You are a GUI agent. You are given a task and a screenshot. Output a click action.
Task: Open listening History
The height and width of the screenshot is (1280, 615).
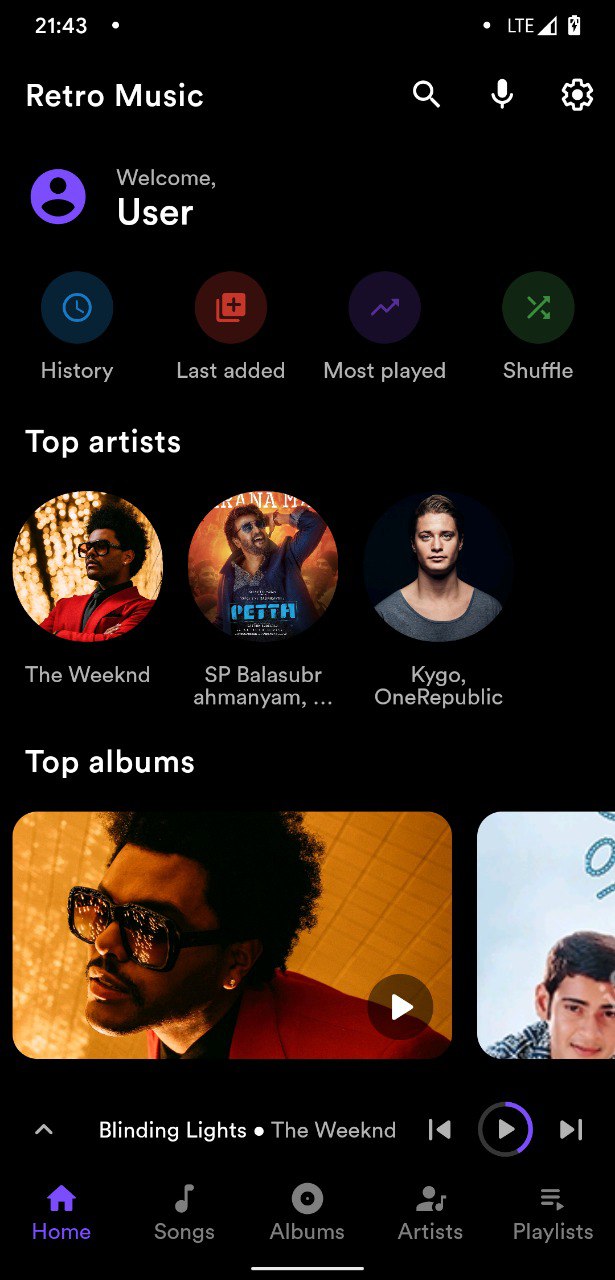click(77, 308)
